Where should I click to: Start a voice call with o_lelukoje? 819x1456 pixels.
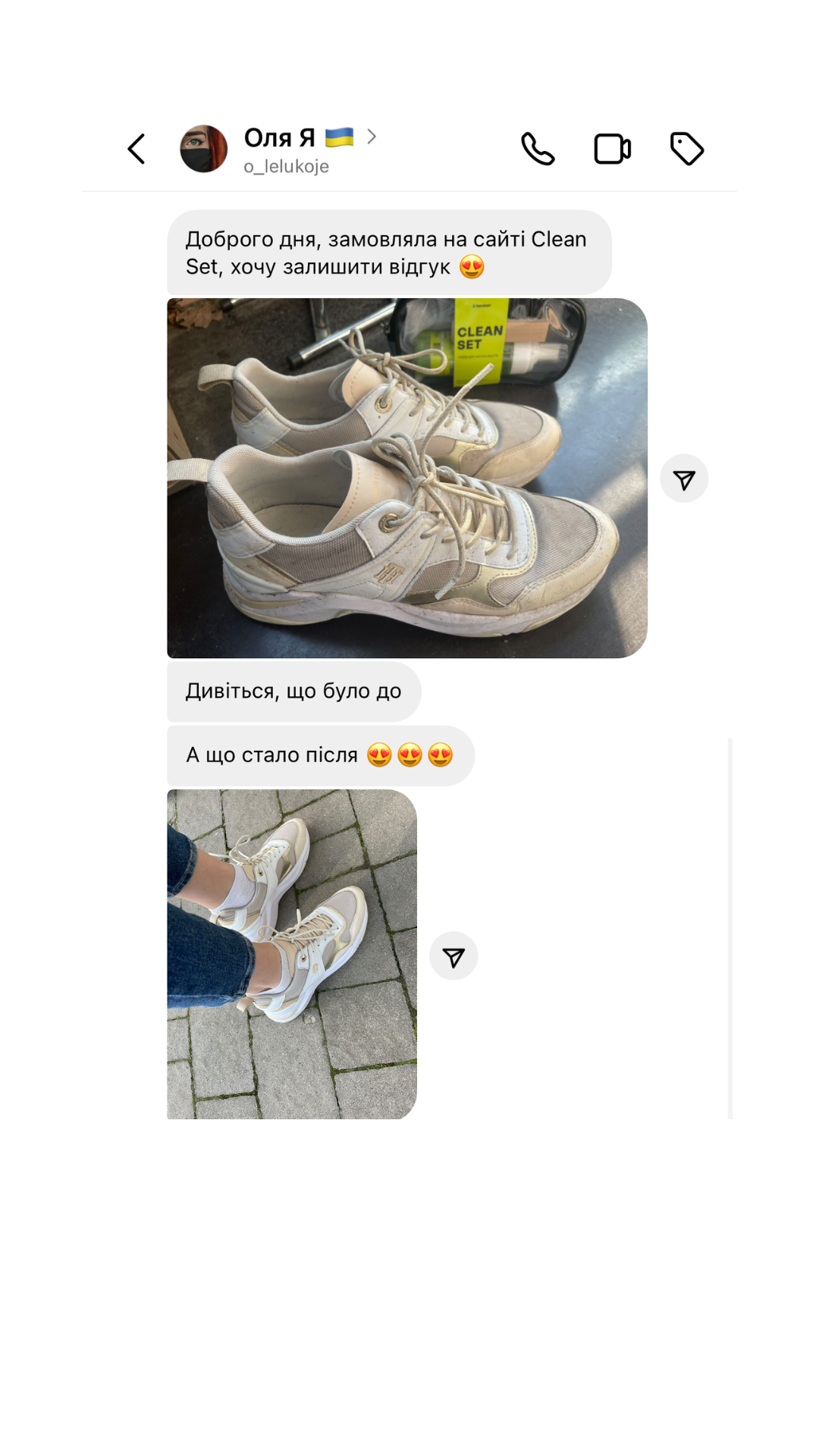[x=538, y=149]
